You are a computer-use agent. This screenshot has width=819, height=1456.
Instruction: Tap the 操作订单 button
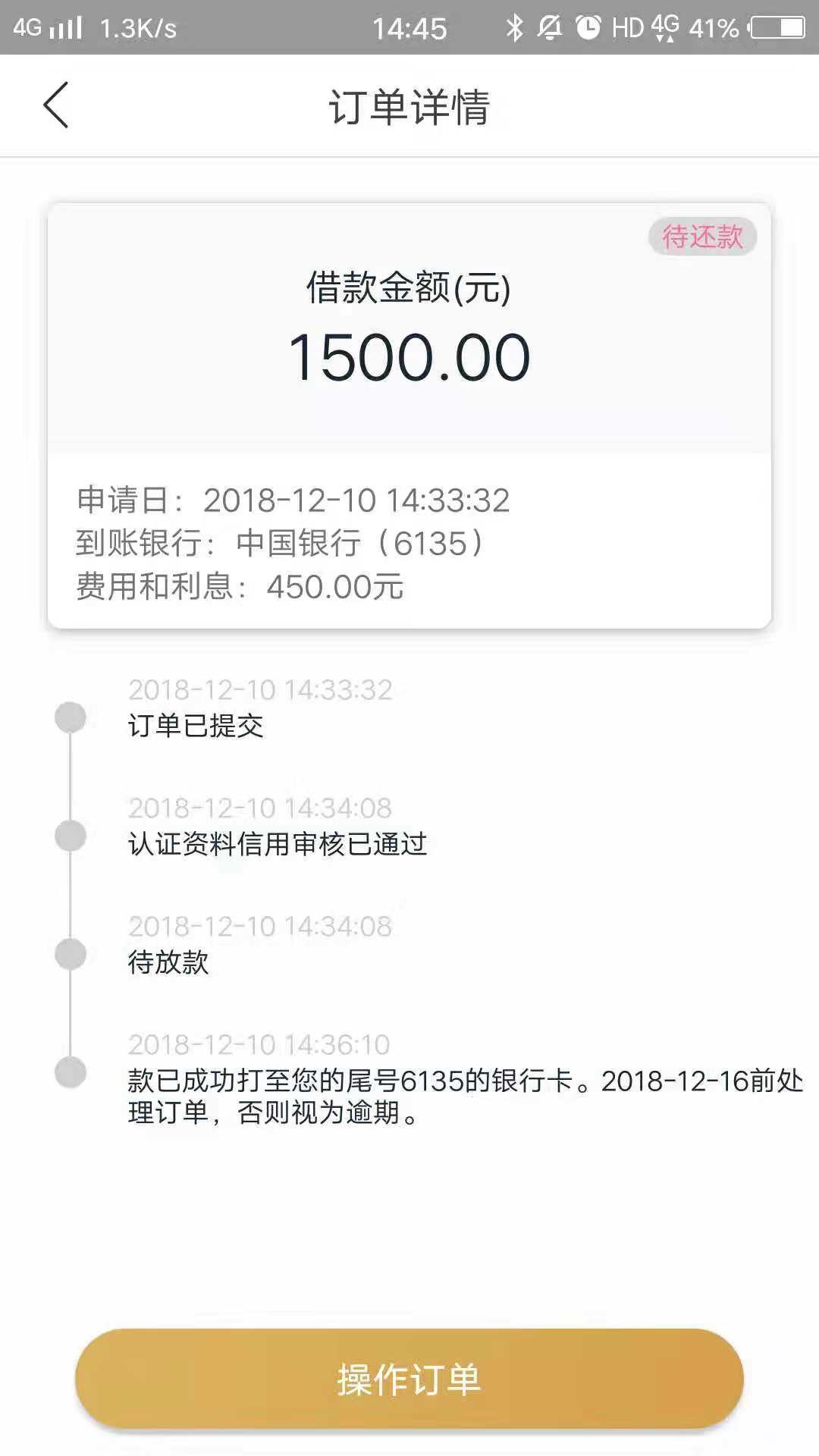pos(409,1379)
